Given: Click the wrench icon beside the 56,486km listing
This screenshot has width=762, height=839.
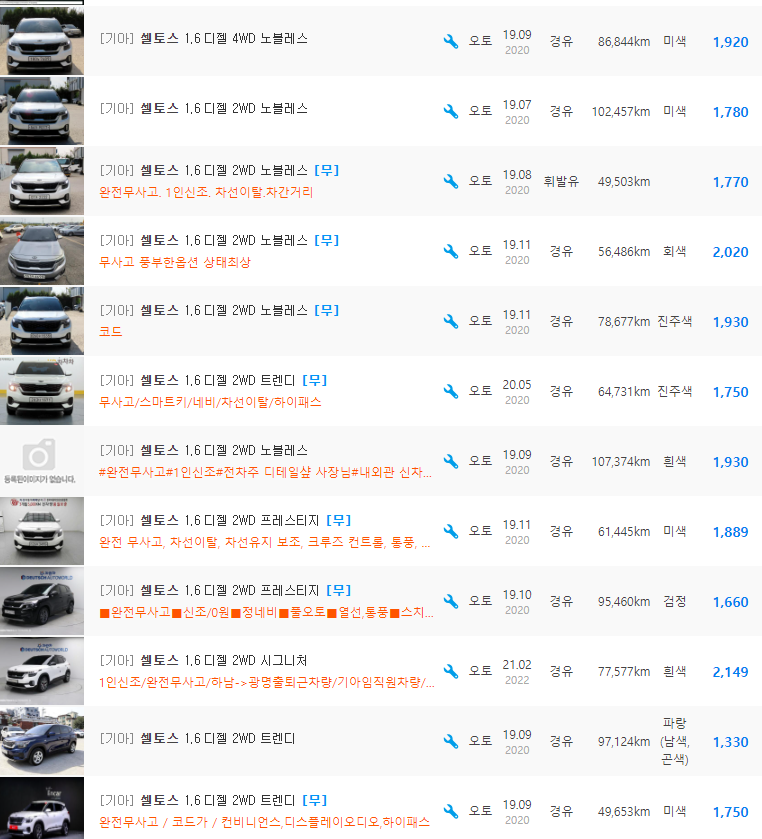Looking at the screenshot, I should click(x=451, y=251).
